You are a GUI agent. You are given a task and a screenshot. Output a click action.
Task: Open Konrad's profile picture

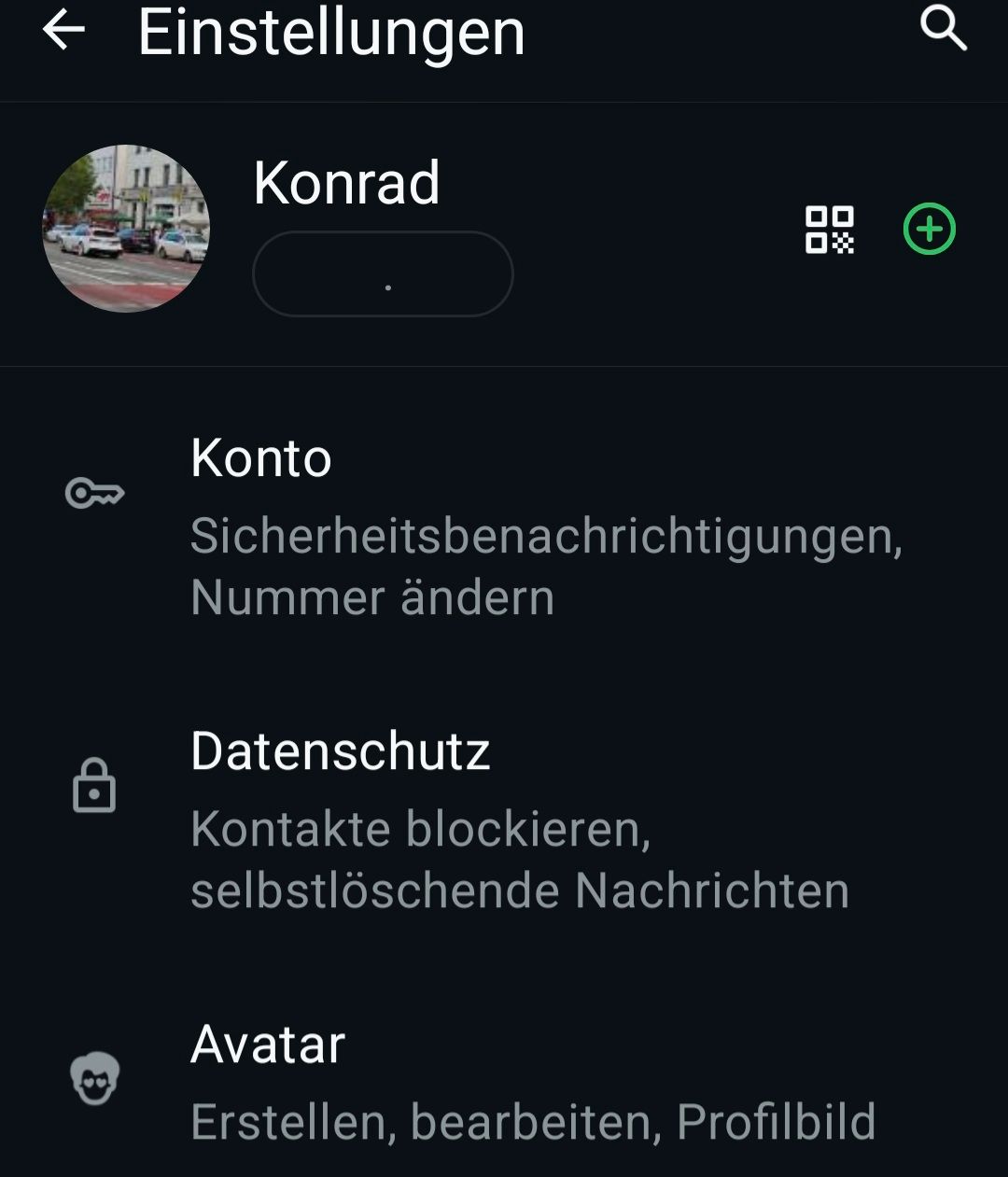coord(126,229)
